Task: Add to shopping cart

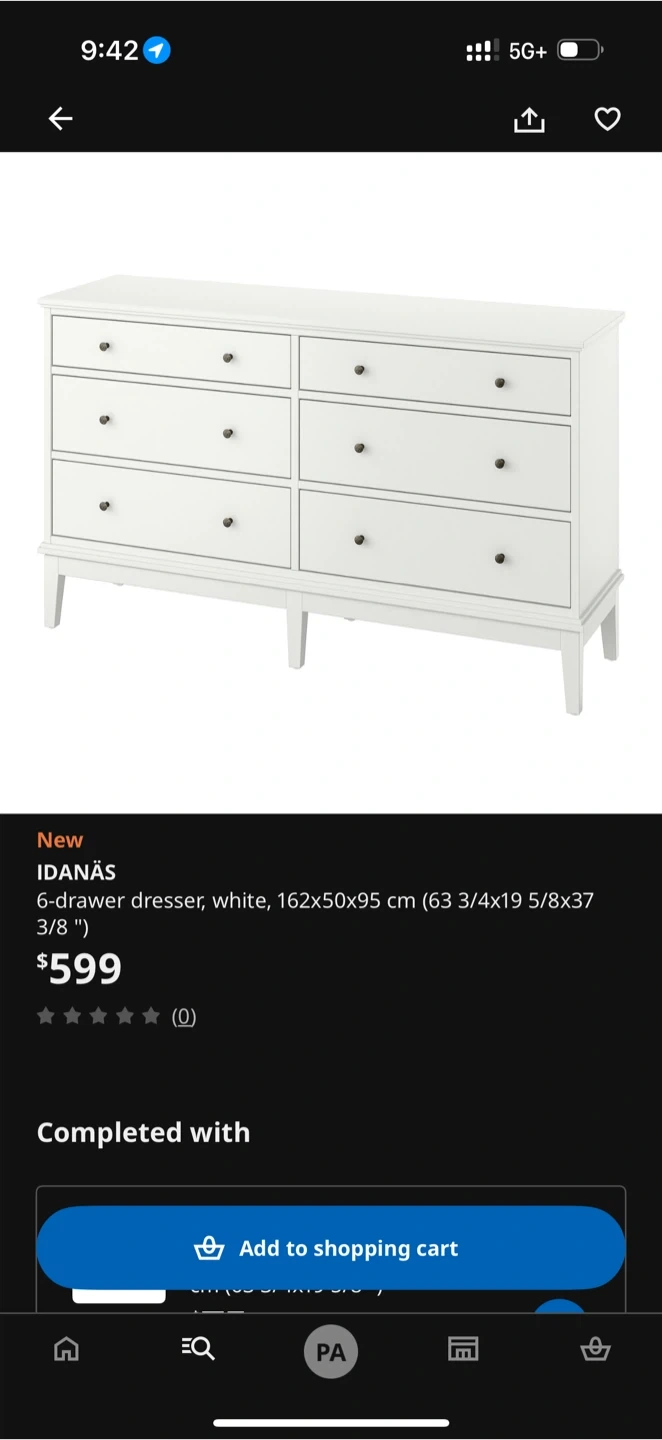Action: pyautogui.click(x=331, y=1248)
